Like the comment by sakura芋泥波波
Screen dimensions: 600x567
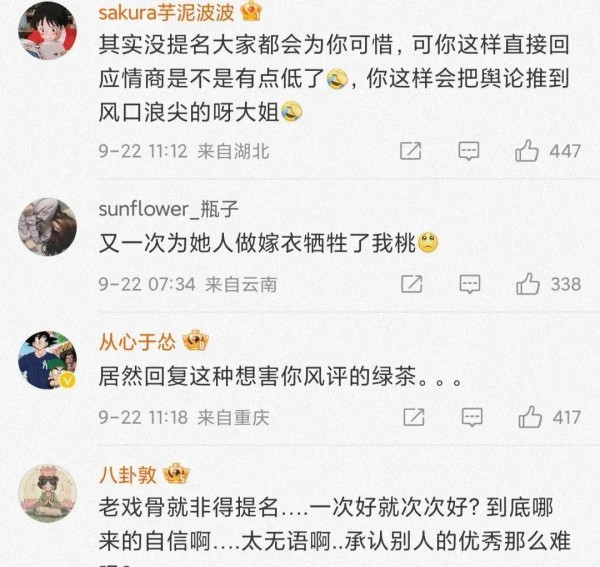(x=528, y=151)
